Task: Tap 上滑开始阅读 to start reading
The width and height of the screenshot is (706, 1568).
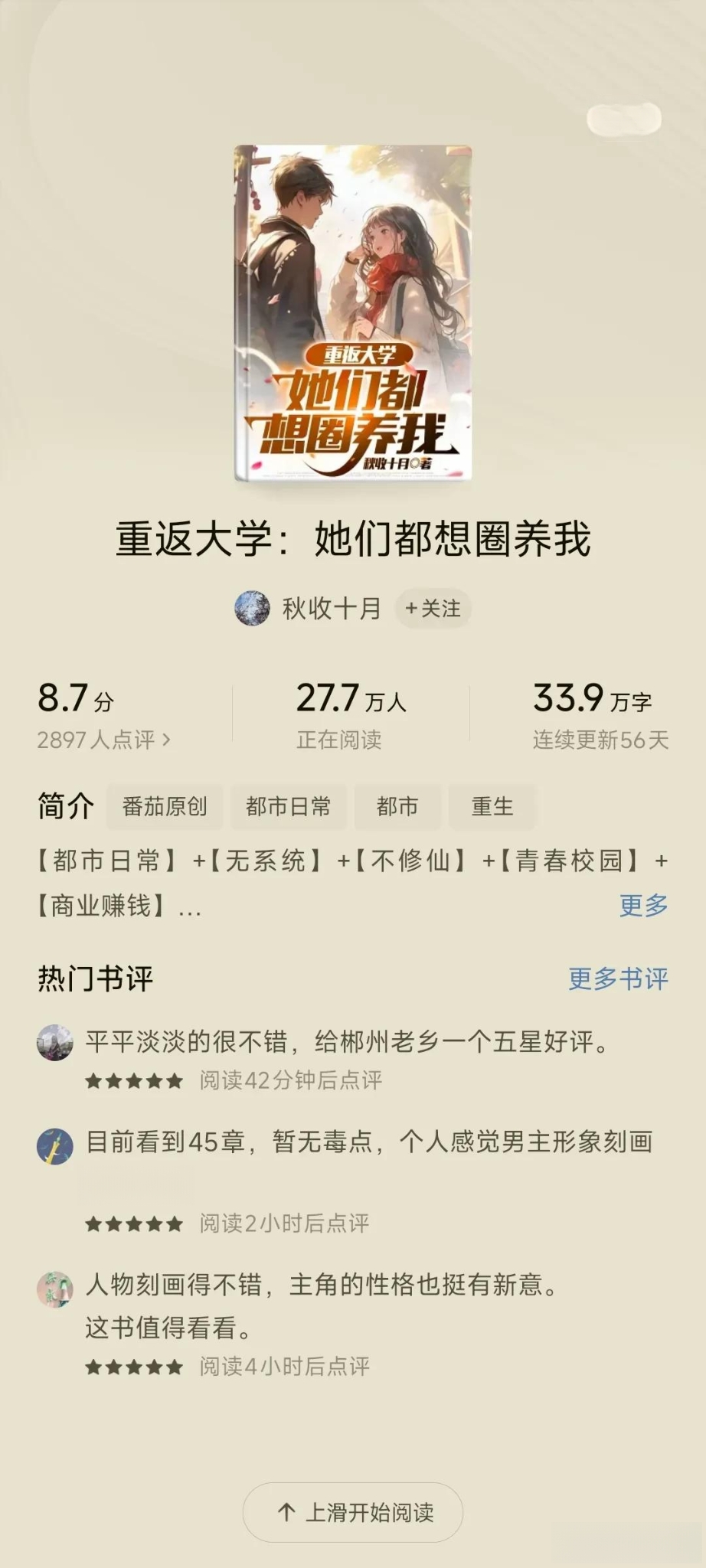Action: [x=353, y=1512]
